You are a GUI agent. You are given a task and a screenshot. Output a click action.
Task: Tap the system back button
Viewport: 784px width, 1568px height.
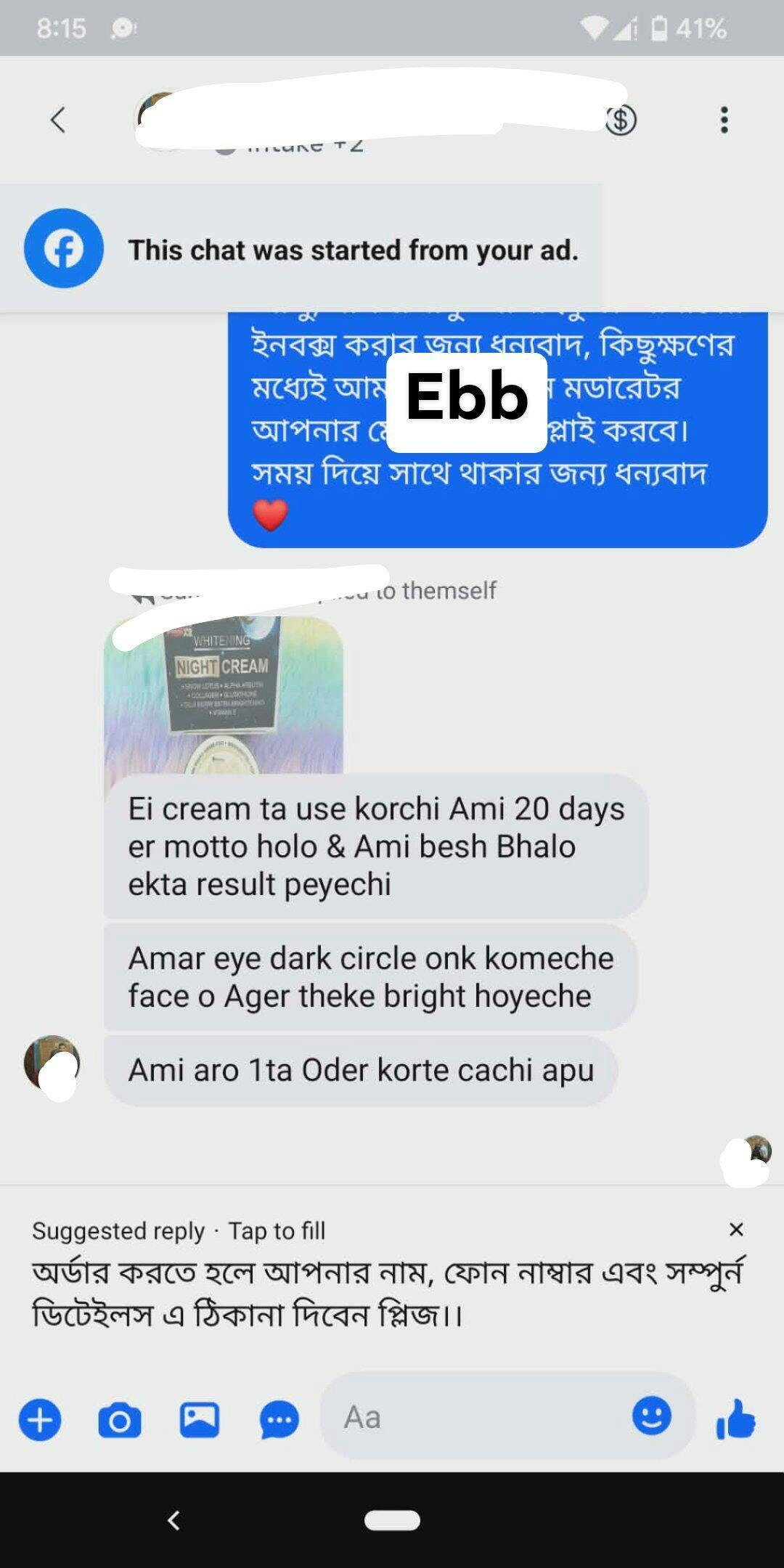(x=173, y=1520)
